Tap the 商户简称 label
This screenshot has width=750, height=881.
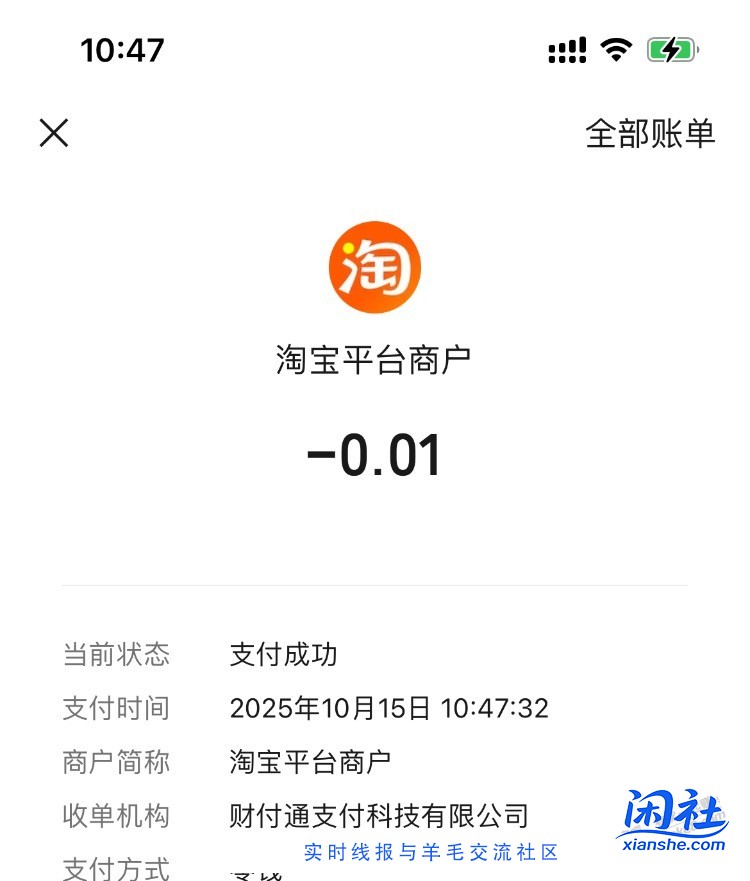117,762
